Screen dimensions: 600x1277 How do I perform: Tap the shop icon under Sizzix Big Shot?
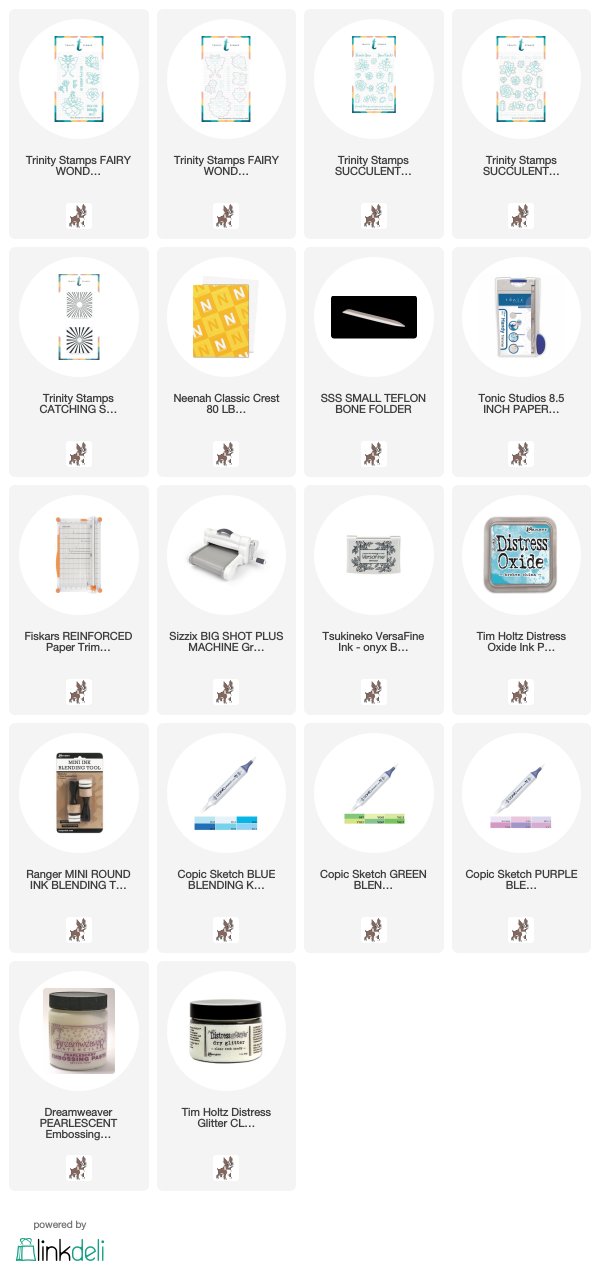226,691
